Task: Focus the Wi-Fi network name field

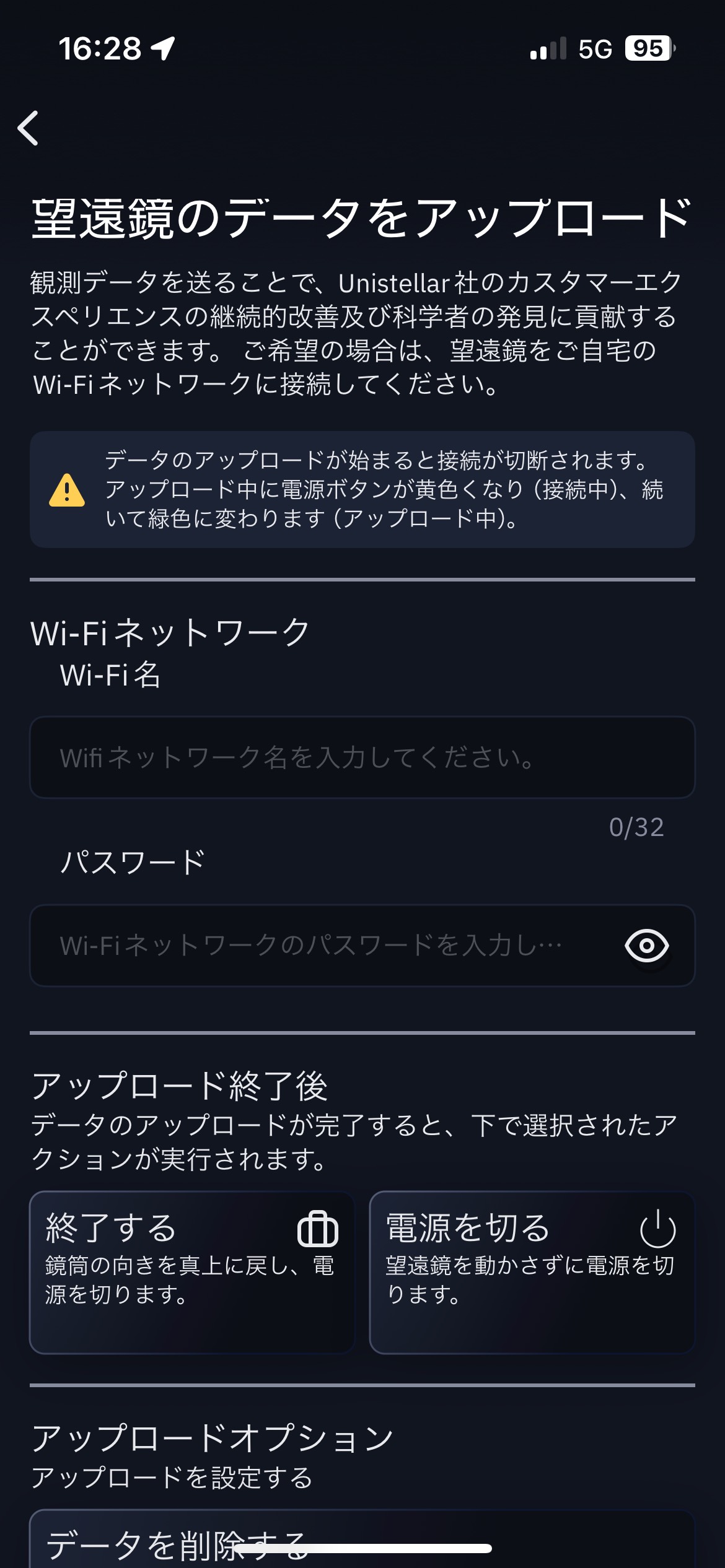Action: click(362, 757)
